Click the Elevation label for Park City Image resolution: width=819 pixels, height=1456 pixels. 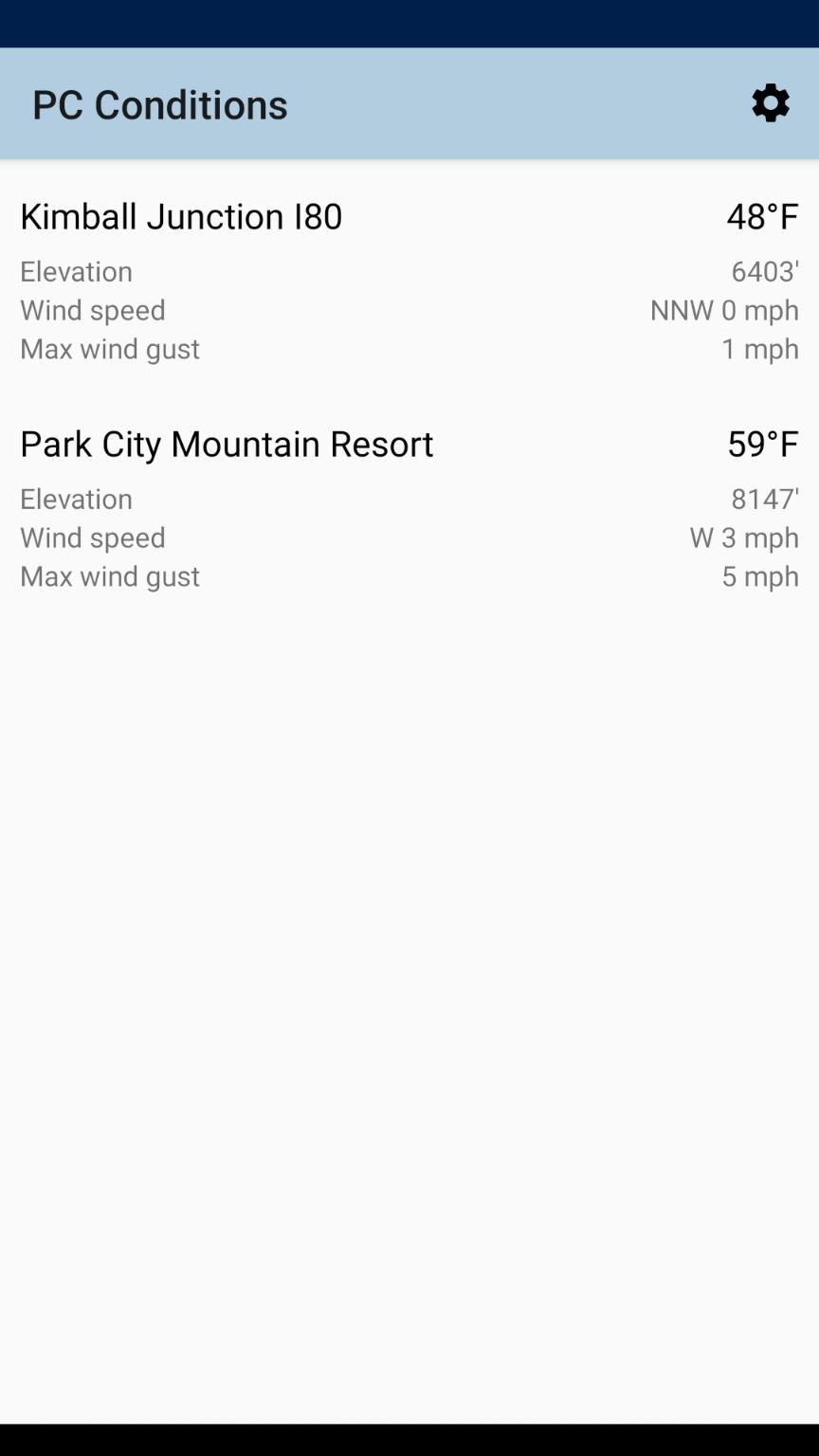point(76,499)
